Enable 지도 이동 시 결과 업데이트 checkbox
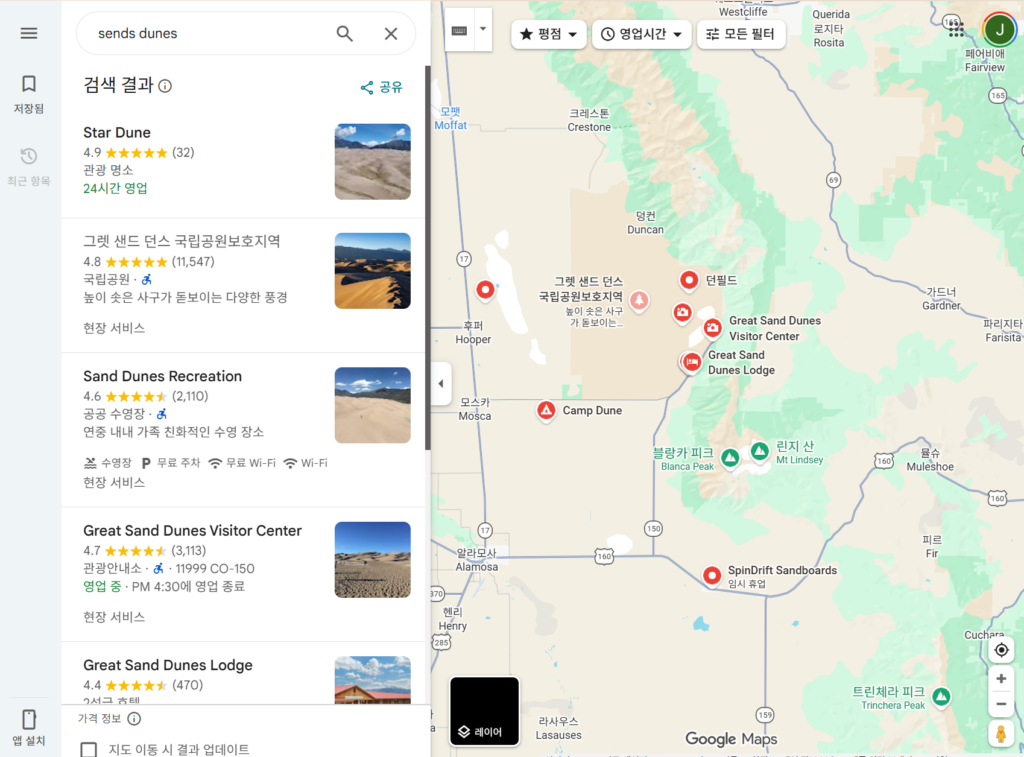 (x=89, y=749)
